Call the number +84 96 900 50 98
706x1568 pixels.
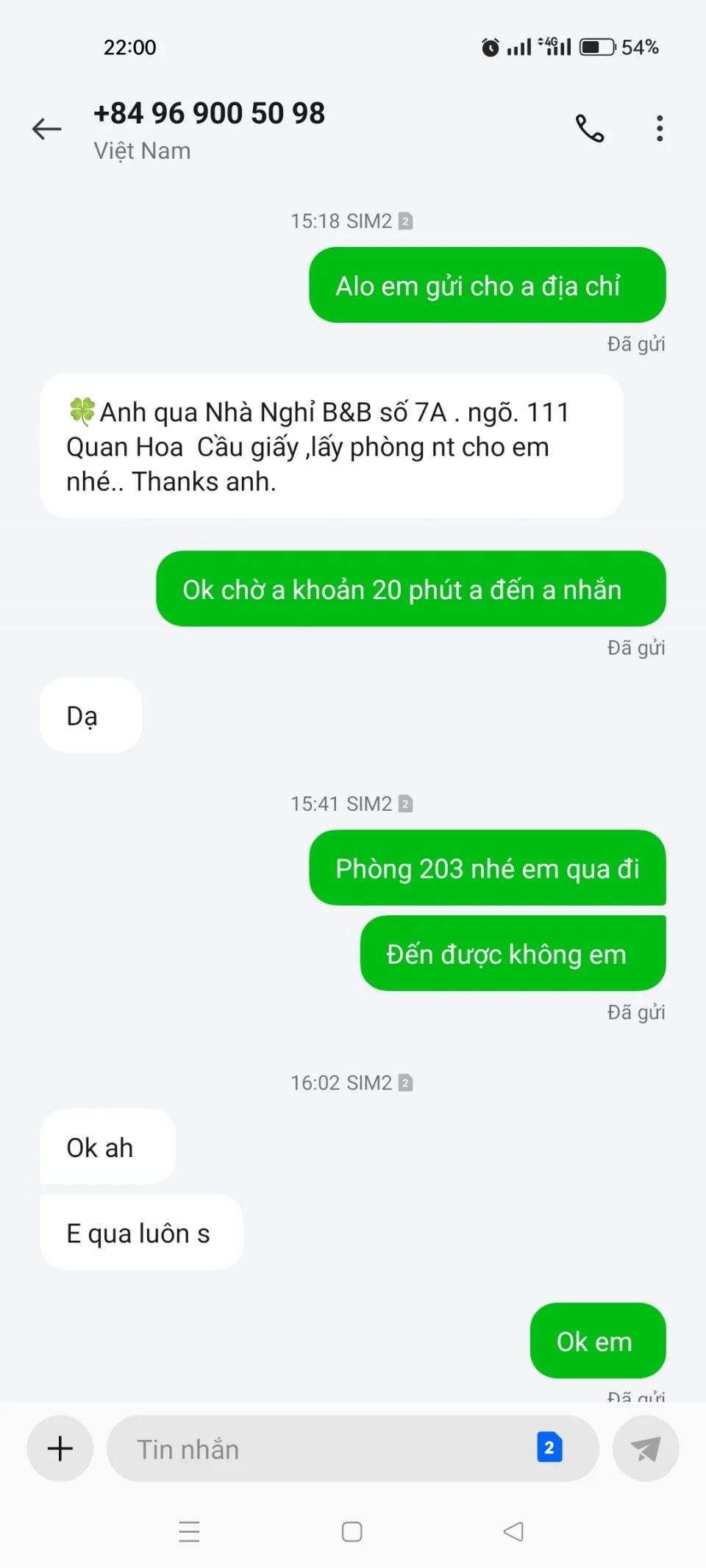tap(589, 129)
